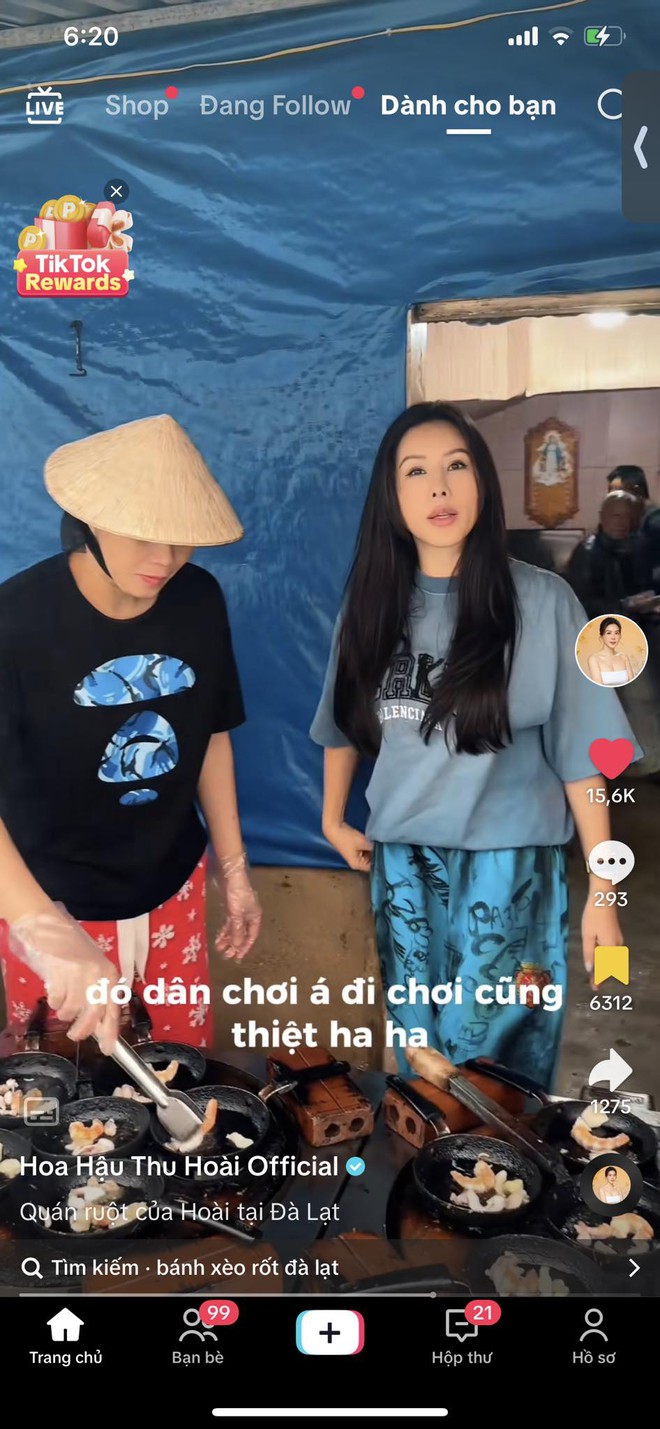Image resolution: width=660 pixels, height=1429 pixels.
Task: Search for bánh xèo rốt đà lạt
Action: click(x=330, y=1268)
